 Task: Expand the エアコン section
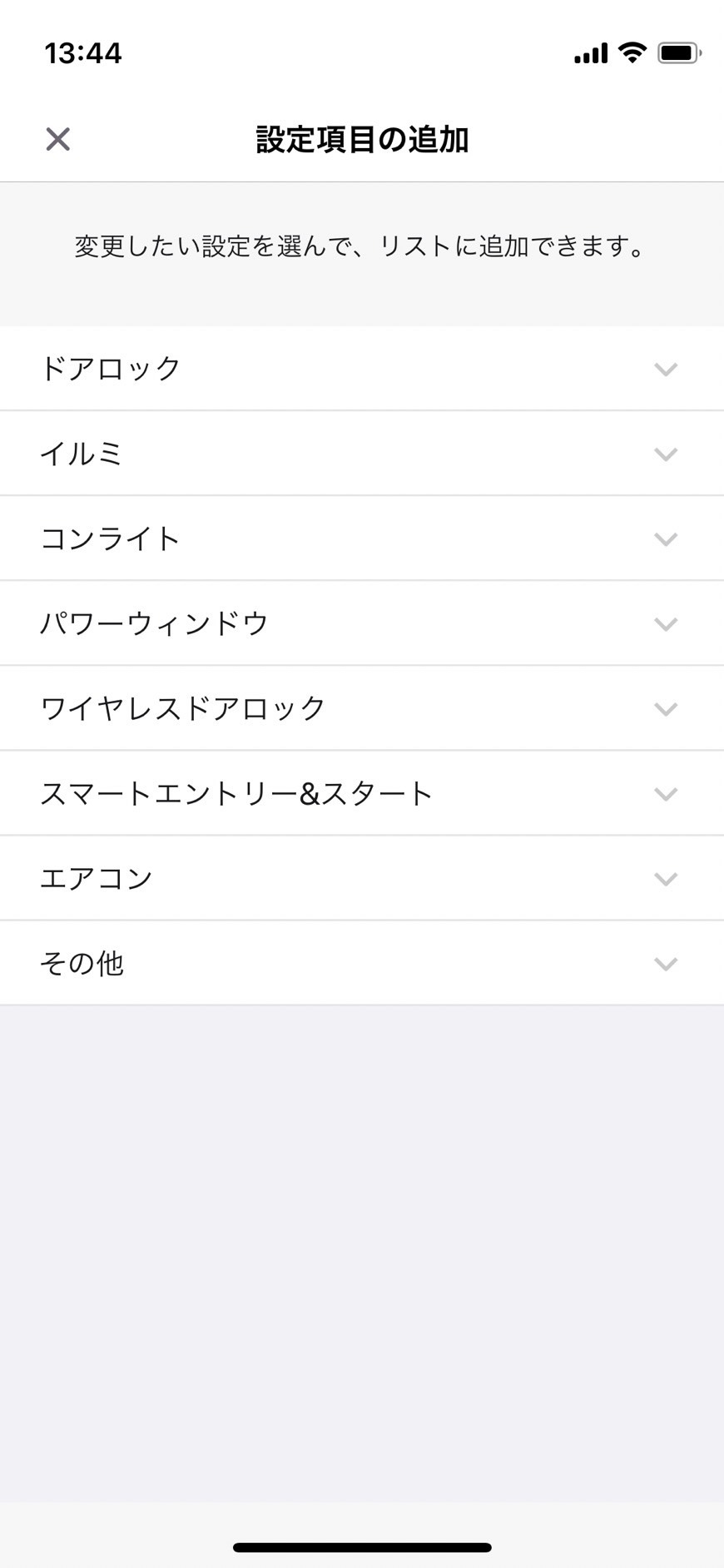[x=362, y=878]
